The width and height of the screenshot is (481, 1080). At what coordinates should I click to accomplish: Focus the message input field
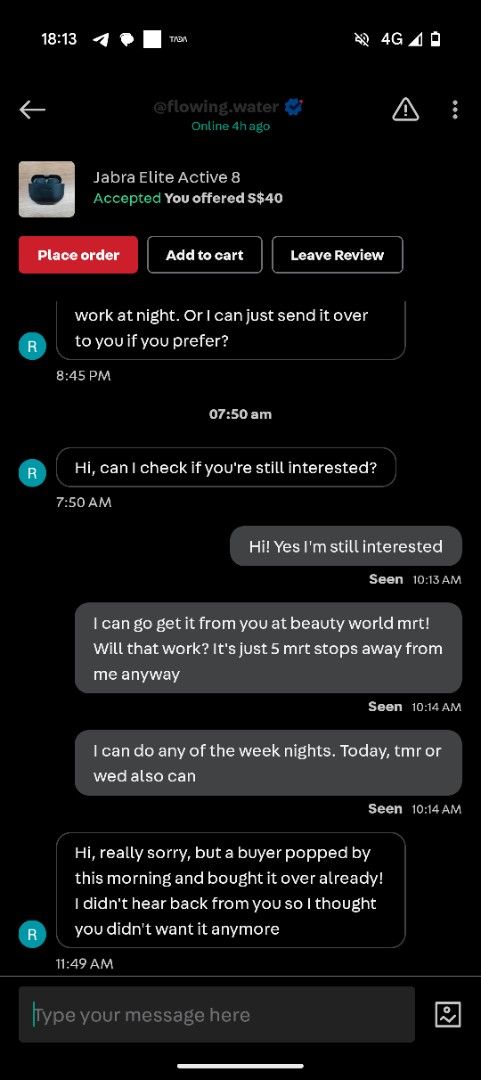216,1015
